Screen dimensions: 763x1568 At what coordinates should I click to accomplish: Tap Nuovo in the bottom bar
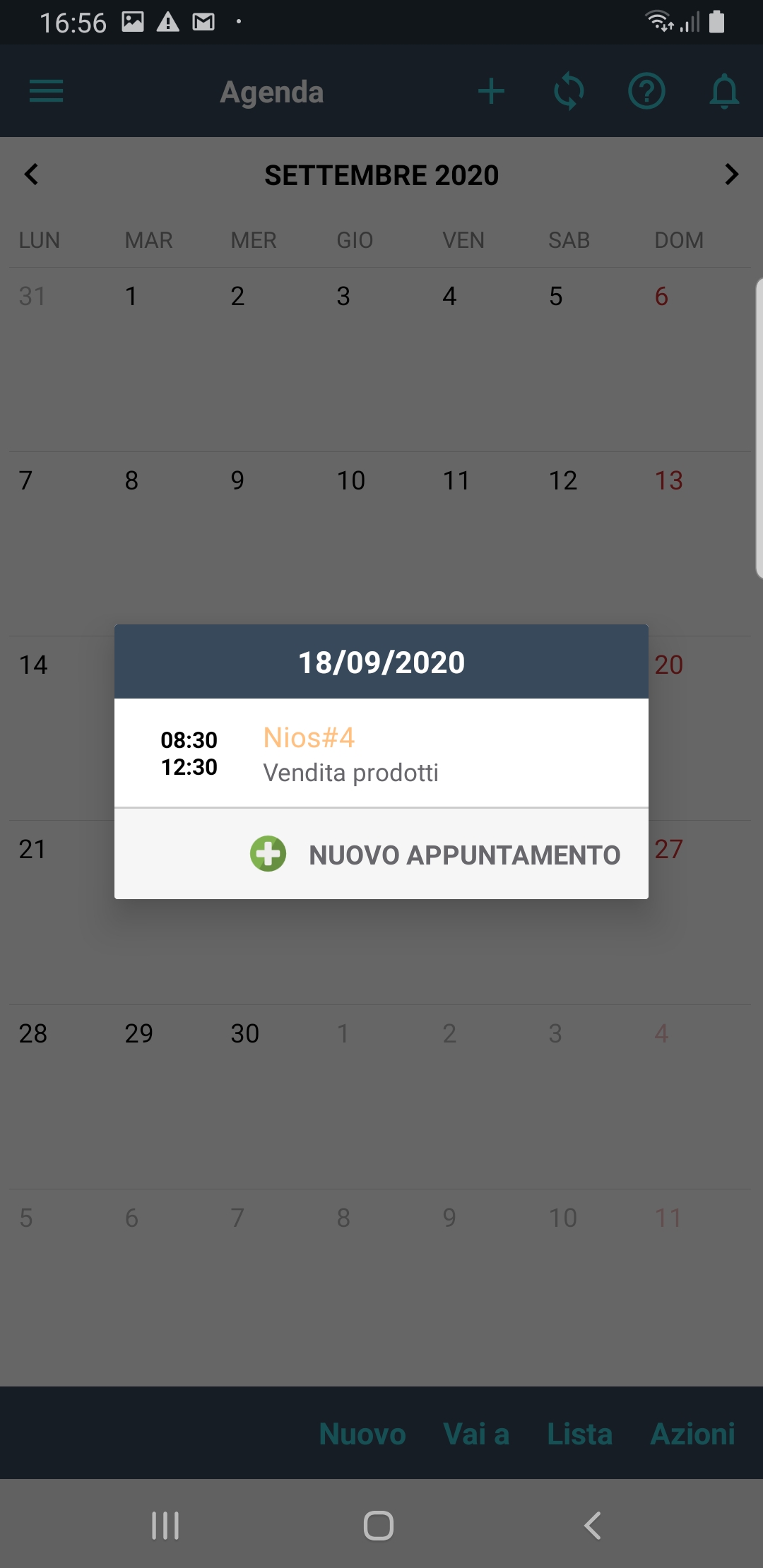(x=362, y=1434)
